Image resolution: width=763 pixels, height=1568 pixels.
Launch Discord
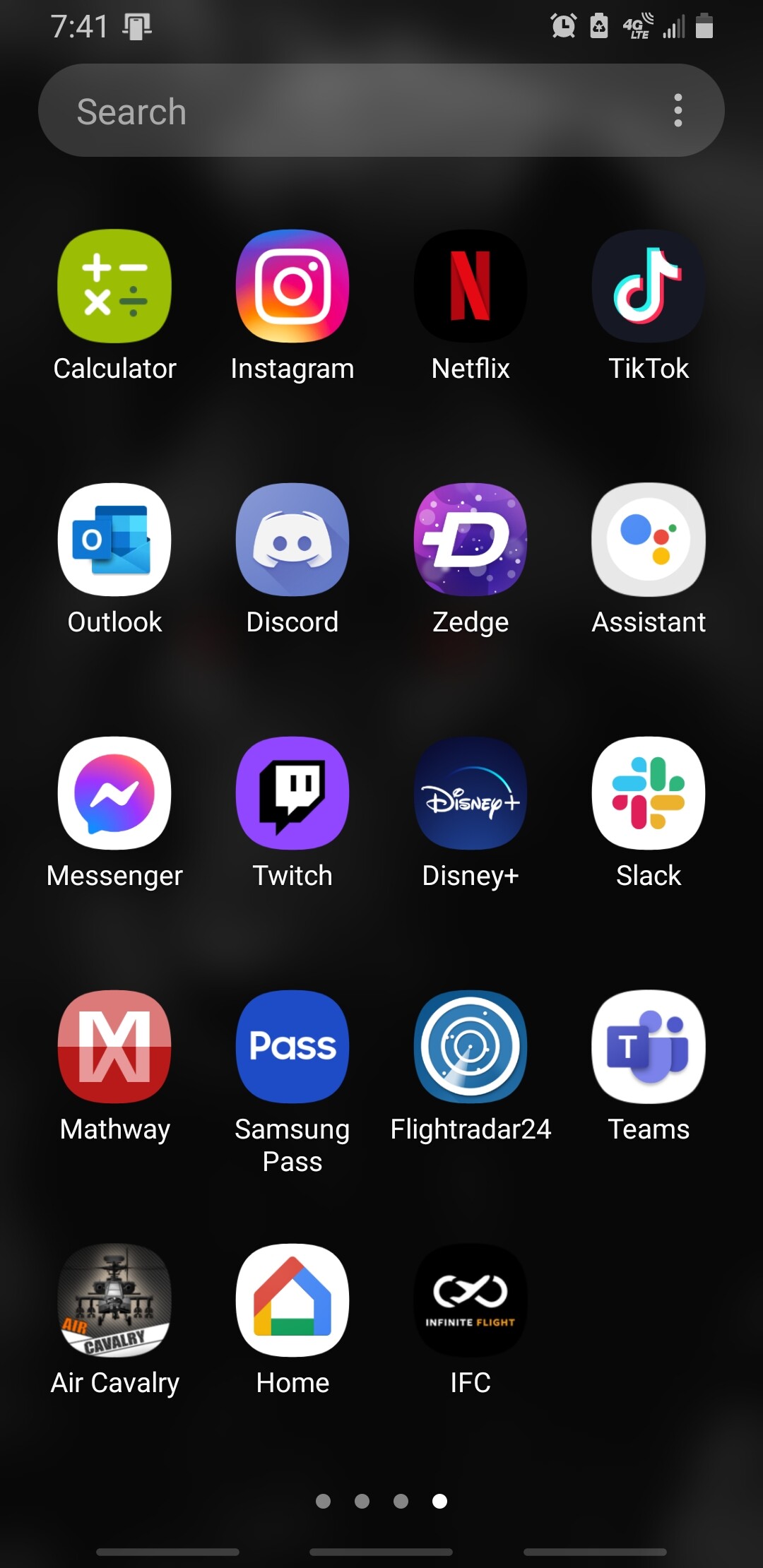[292, 540]
